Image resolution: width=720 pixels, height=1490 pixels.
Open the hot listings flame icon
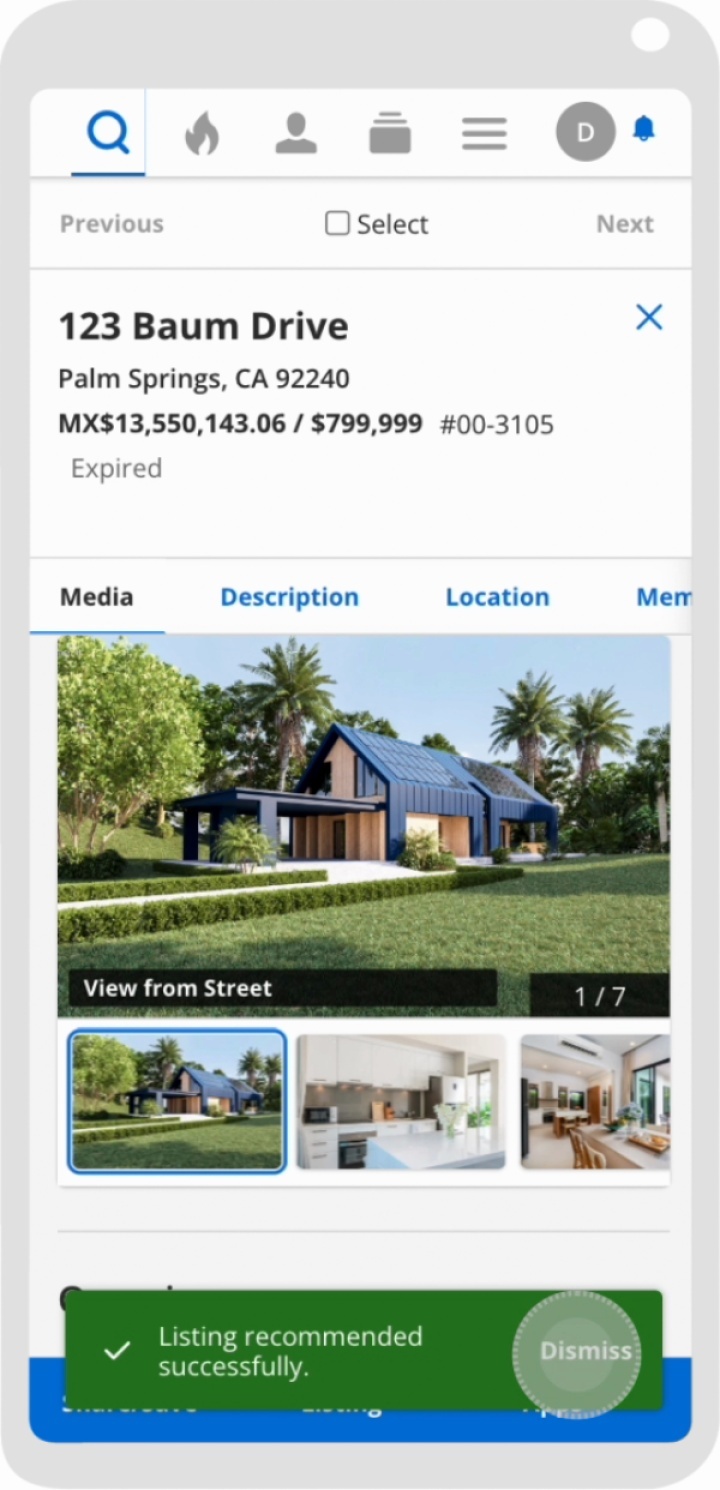pos(201,133)
